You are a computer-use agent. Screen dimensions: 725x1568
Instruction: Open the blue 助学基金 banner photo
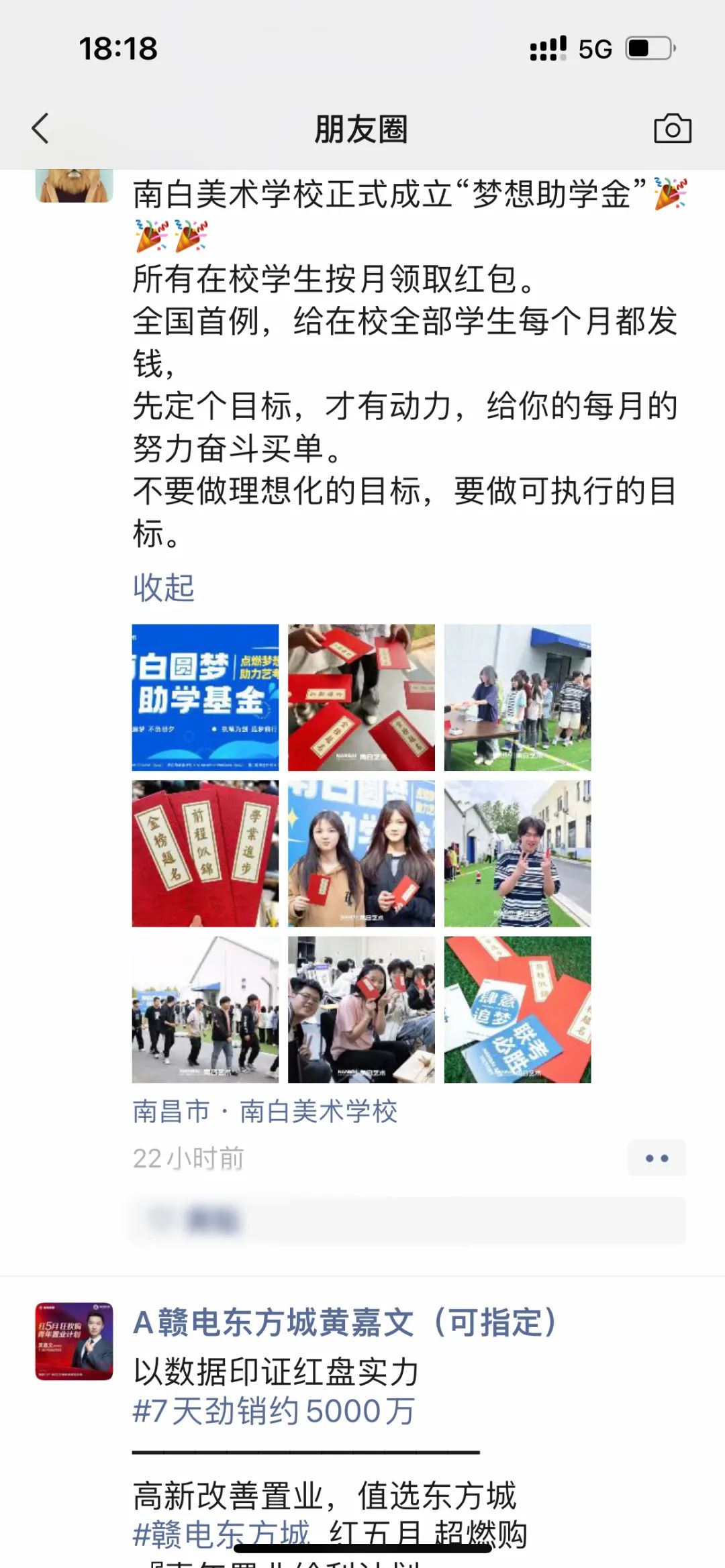205,697
